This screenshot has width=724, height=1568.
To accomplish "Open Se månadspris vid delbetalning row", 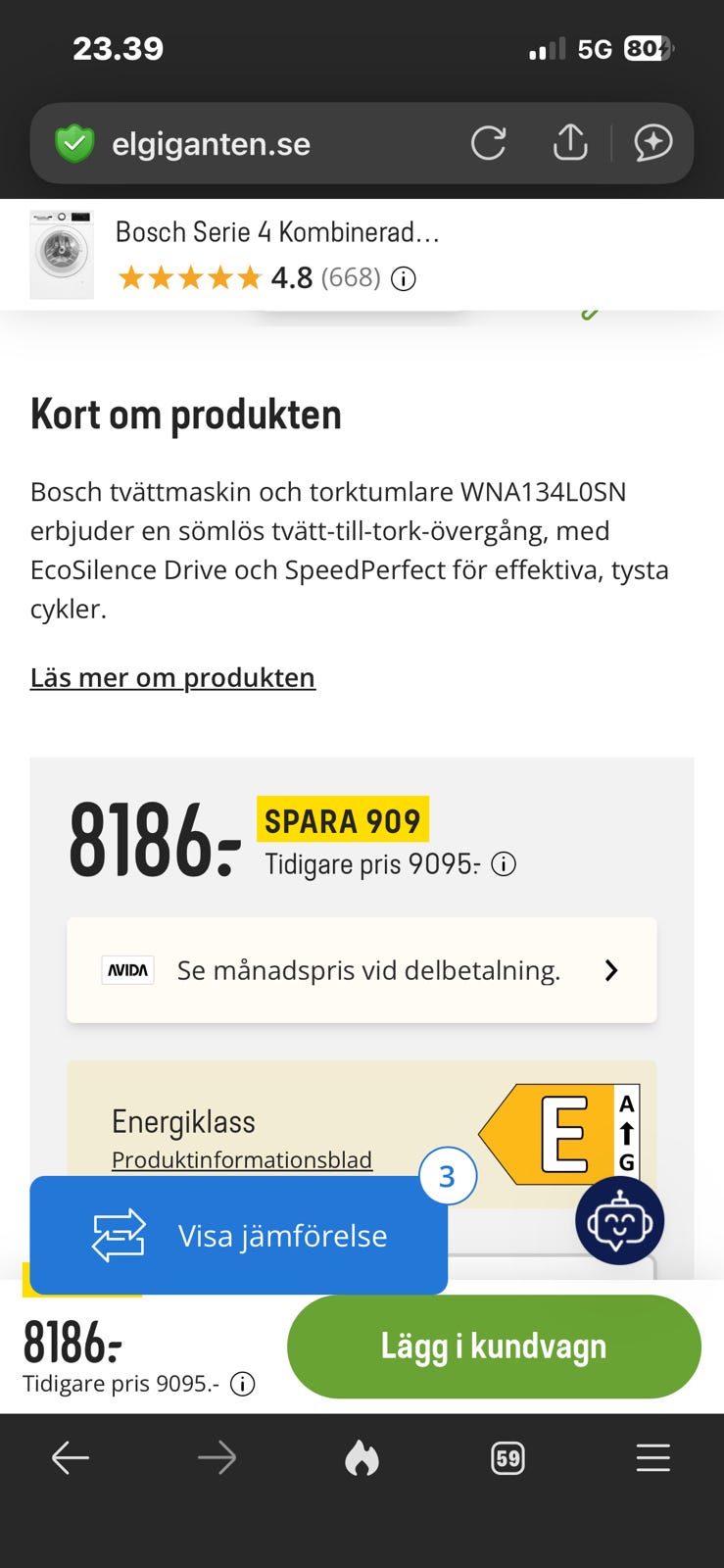I will 362,970.
